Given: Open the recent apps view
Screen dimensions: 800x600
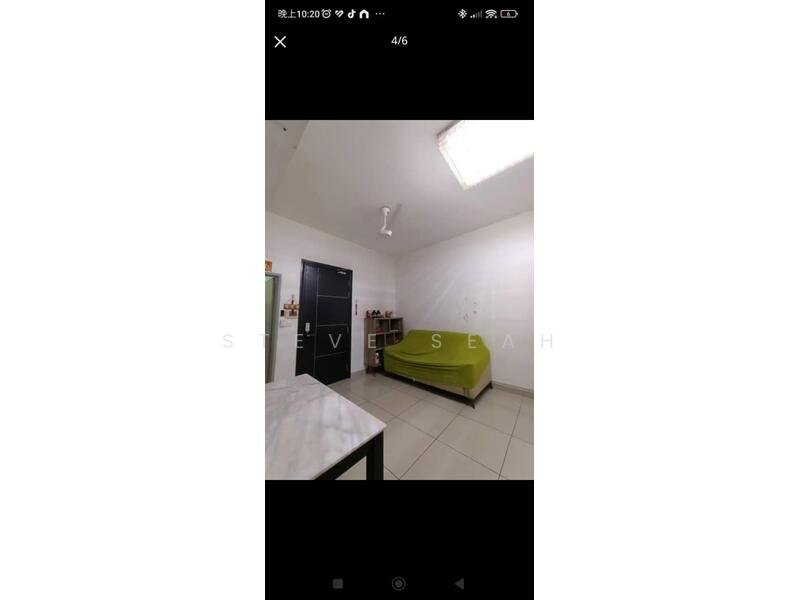Looking at the screenshot, I should (338, 583).
